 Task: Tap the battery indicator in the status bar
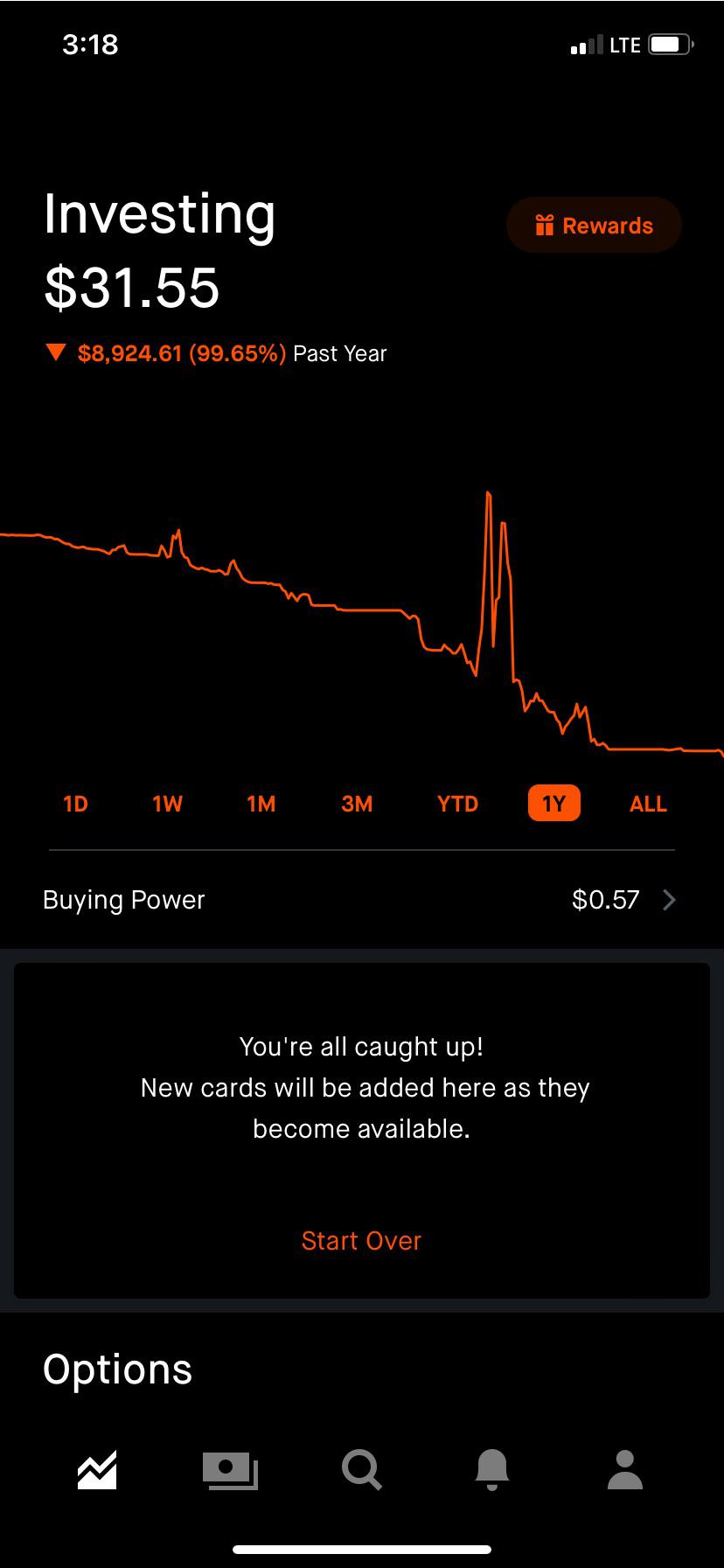click(670, 44)
